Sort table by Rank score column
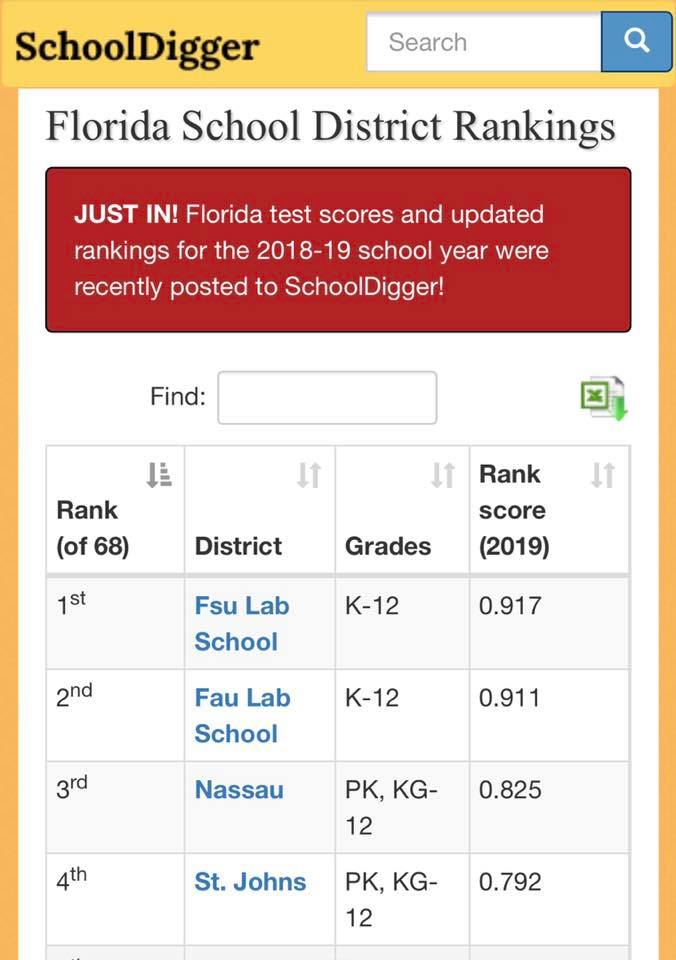The width and height of the screenshot is (676, 960). tap(549, 510)
